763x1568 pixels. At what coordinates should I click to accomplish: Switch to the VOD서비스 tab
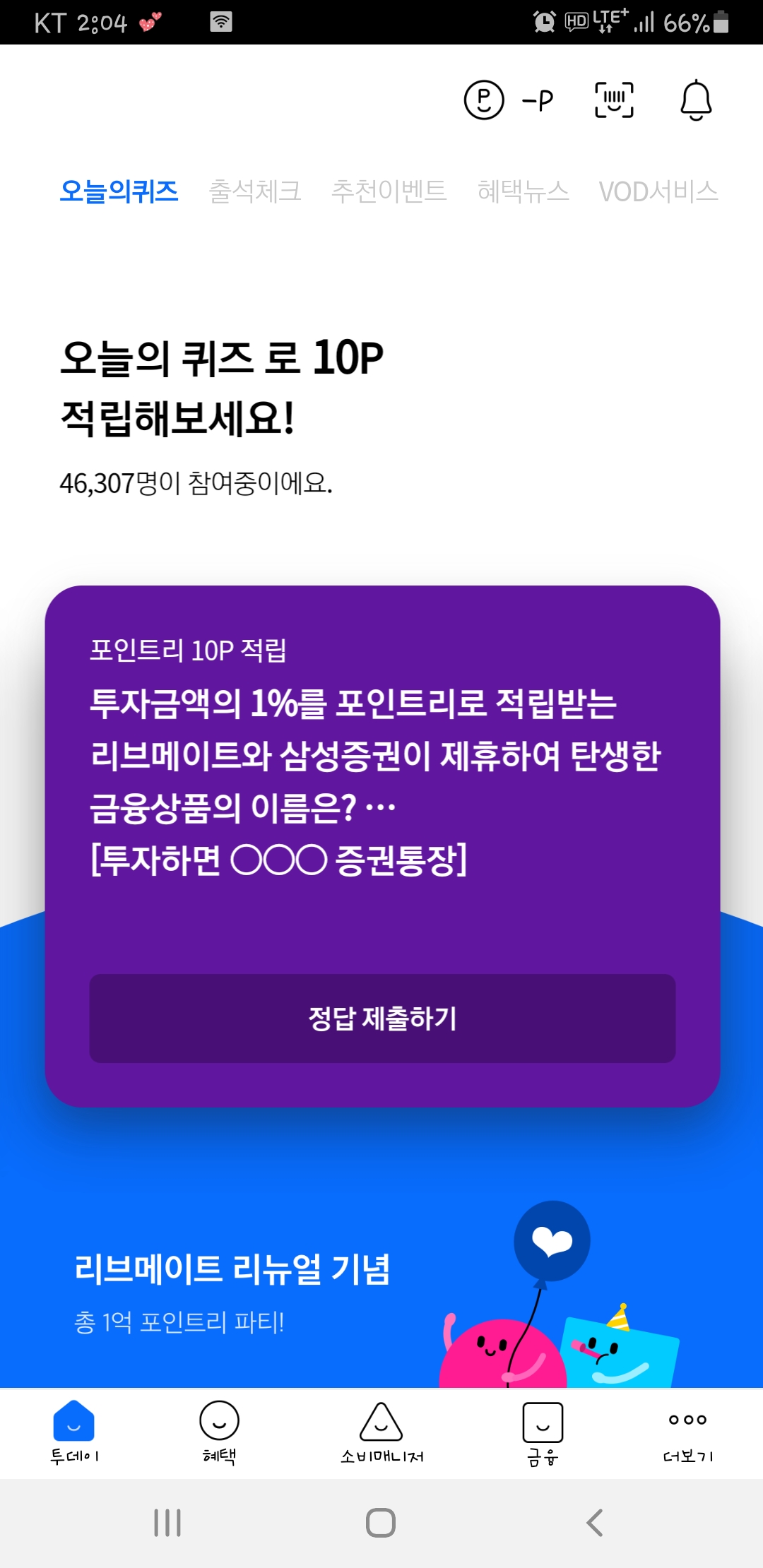click(658, 191)
